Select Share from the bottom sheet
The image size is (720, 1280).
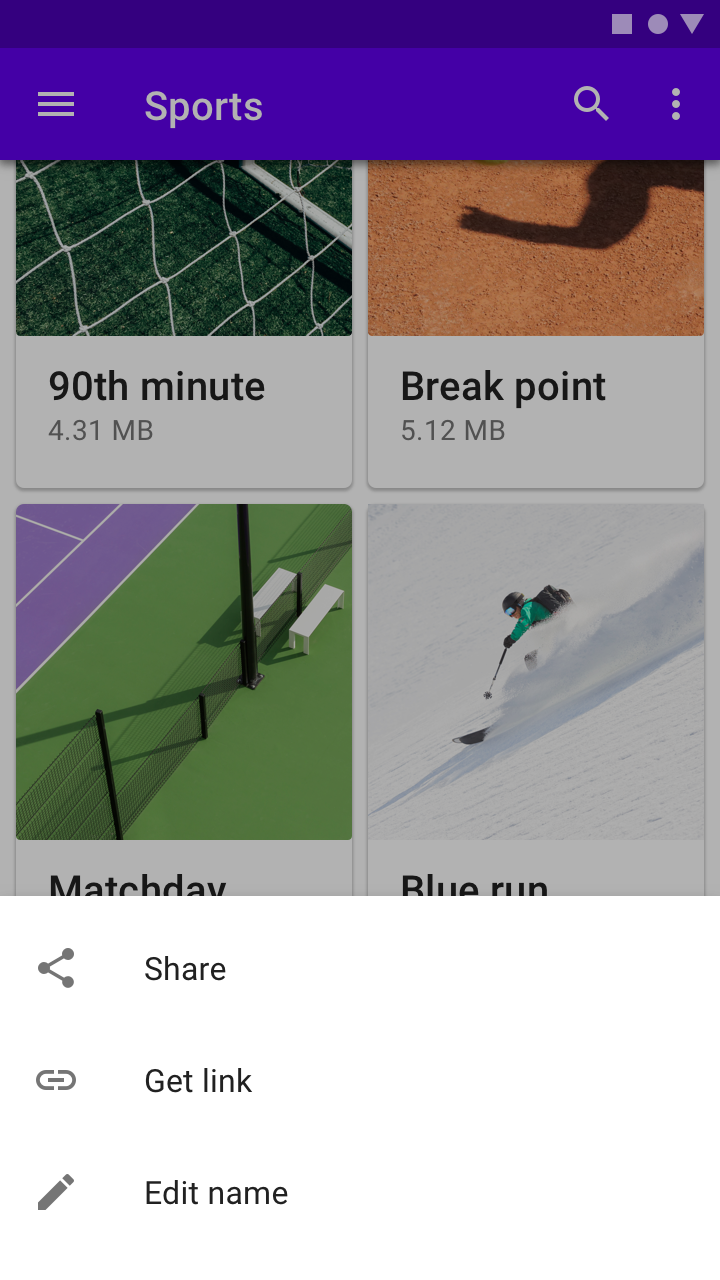click(360, 968)
